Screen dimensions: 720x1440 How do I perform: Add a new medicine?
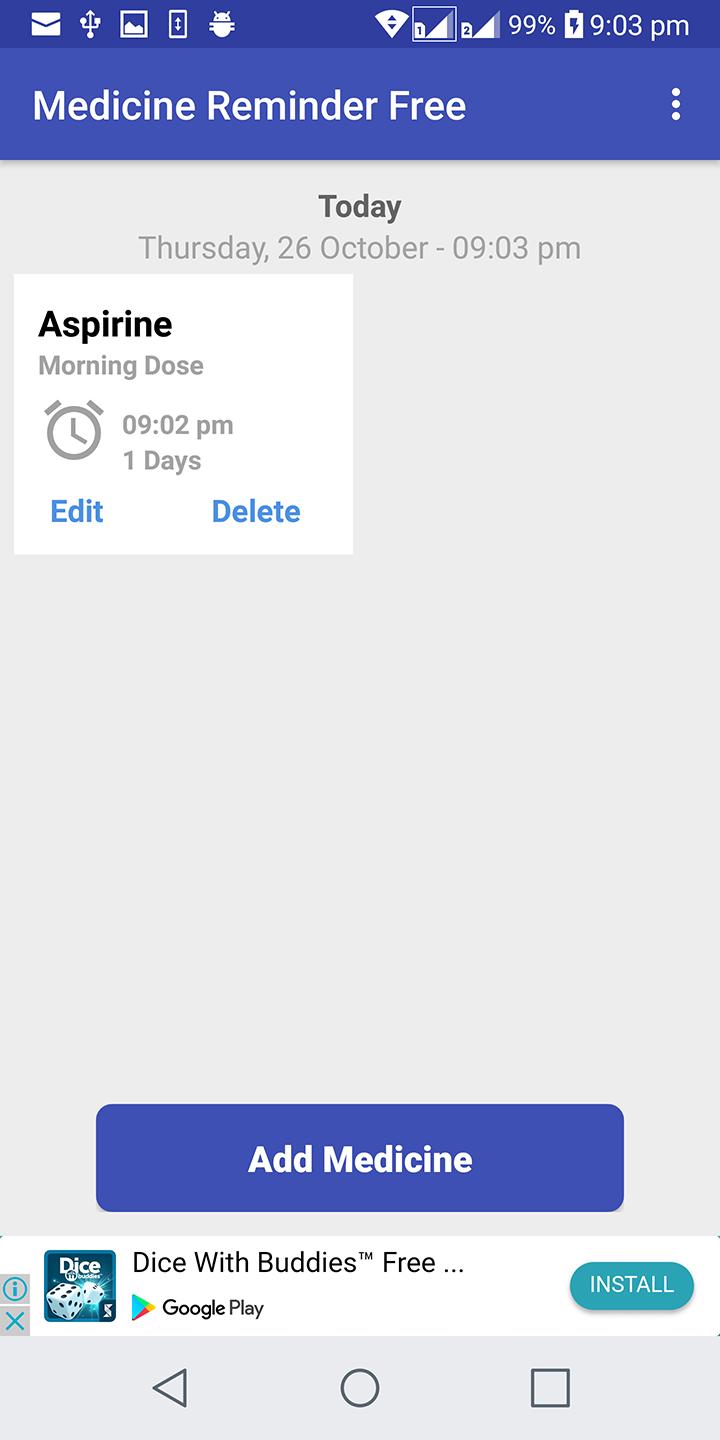(360, 1158)
